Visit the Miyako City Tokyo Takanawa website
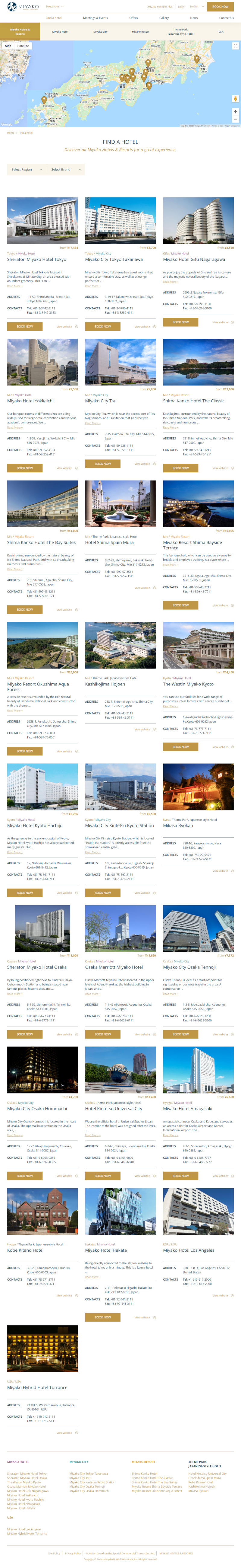The image size is (241, 1568). click(142, 326)
